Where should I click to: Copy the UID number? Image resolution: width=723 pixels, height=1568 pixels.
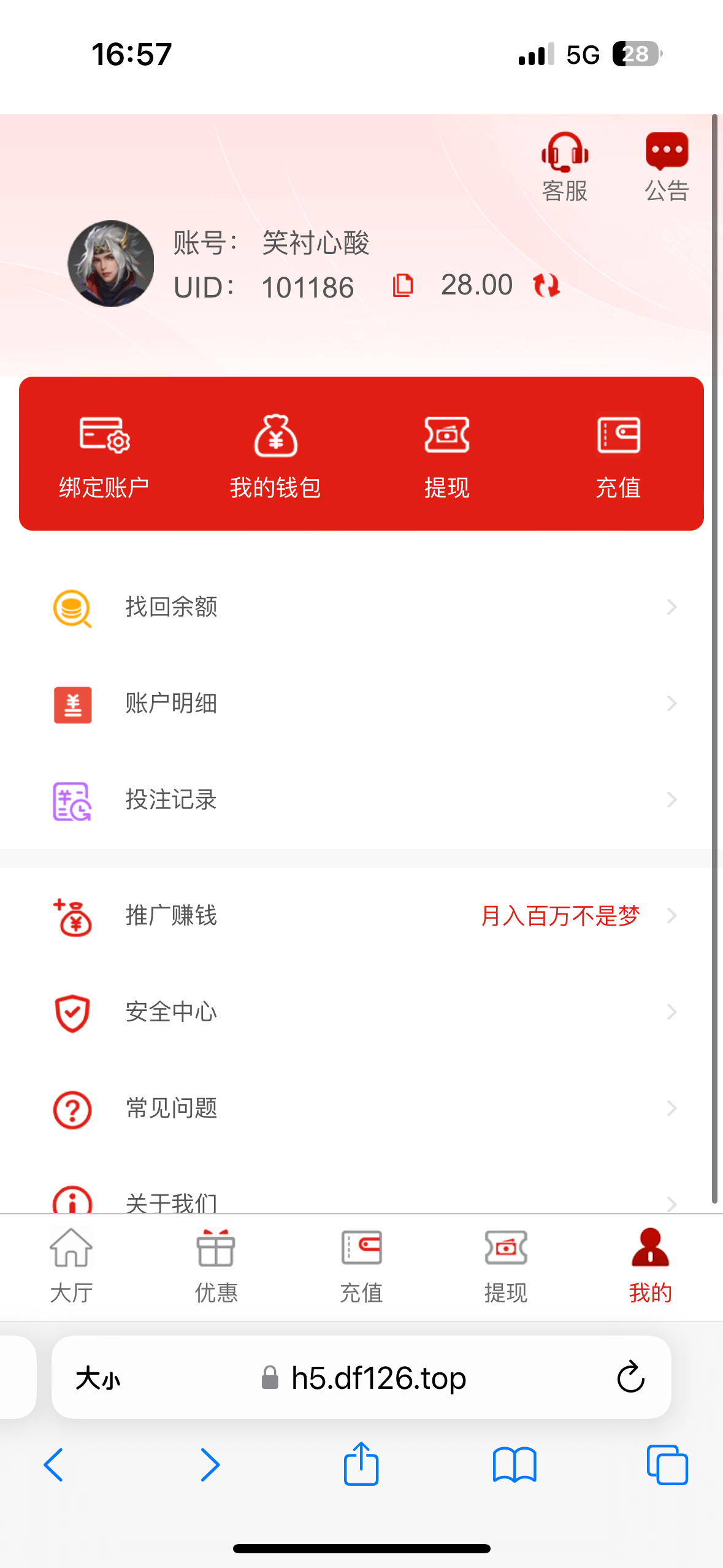click(403, 286)
